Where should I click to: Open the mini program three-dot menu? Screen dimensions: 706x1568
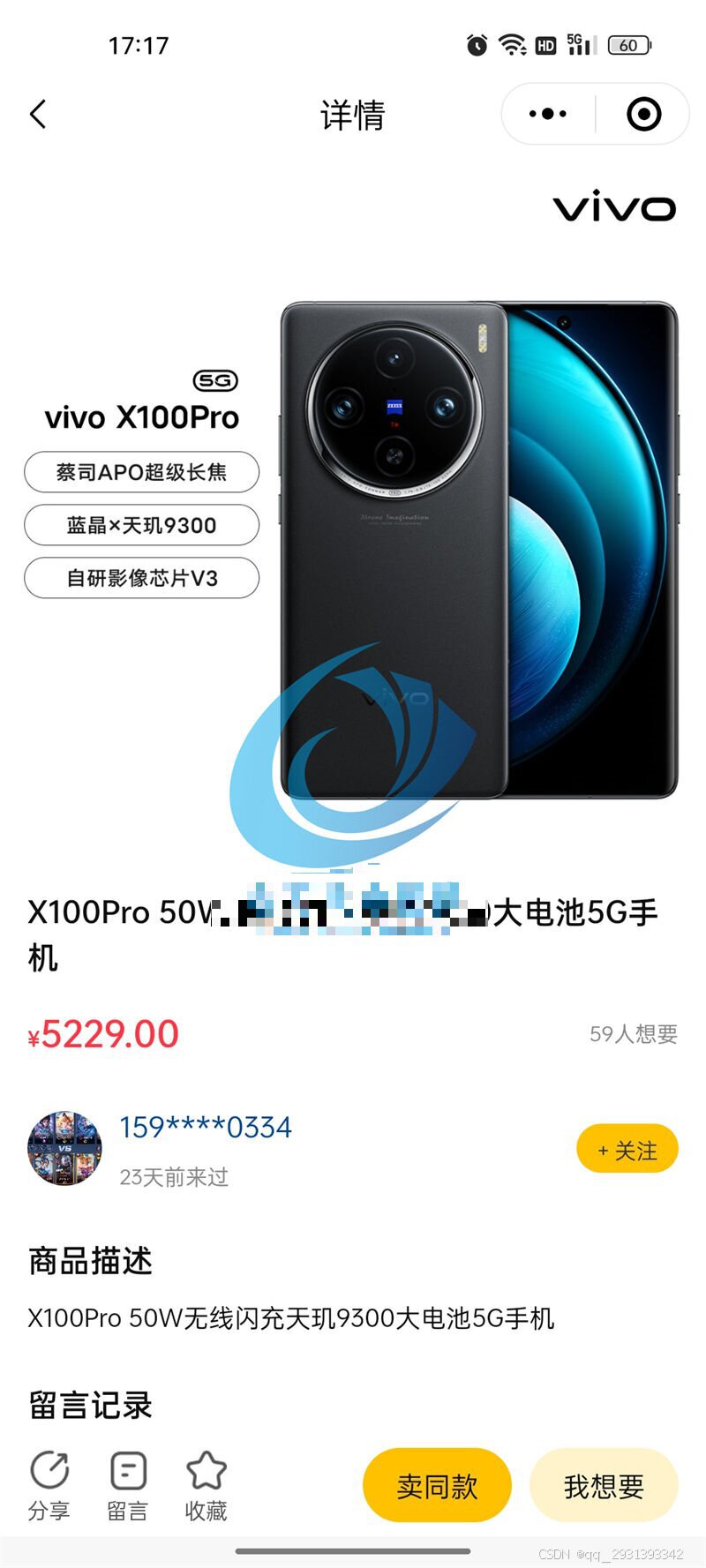point(548,114)
